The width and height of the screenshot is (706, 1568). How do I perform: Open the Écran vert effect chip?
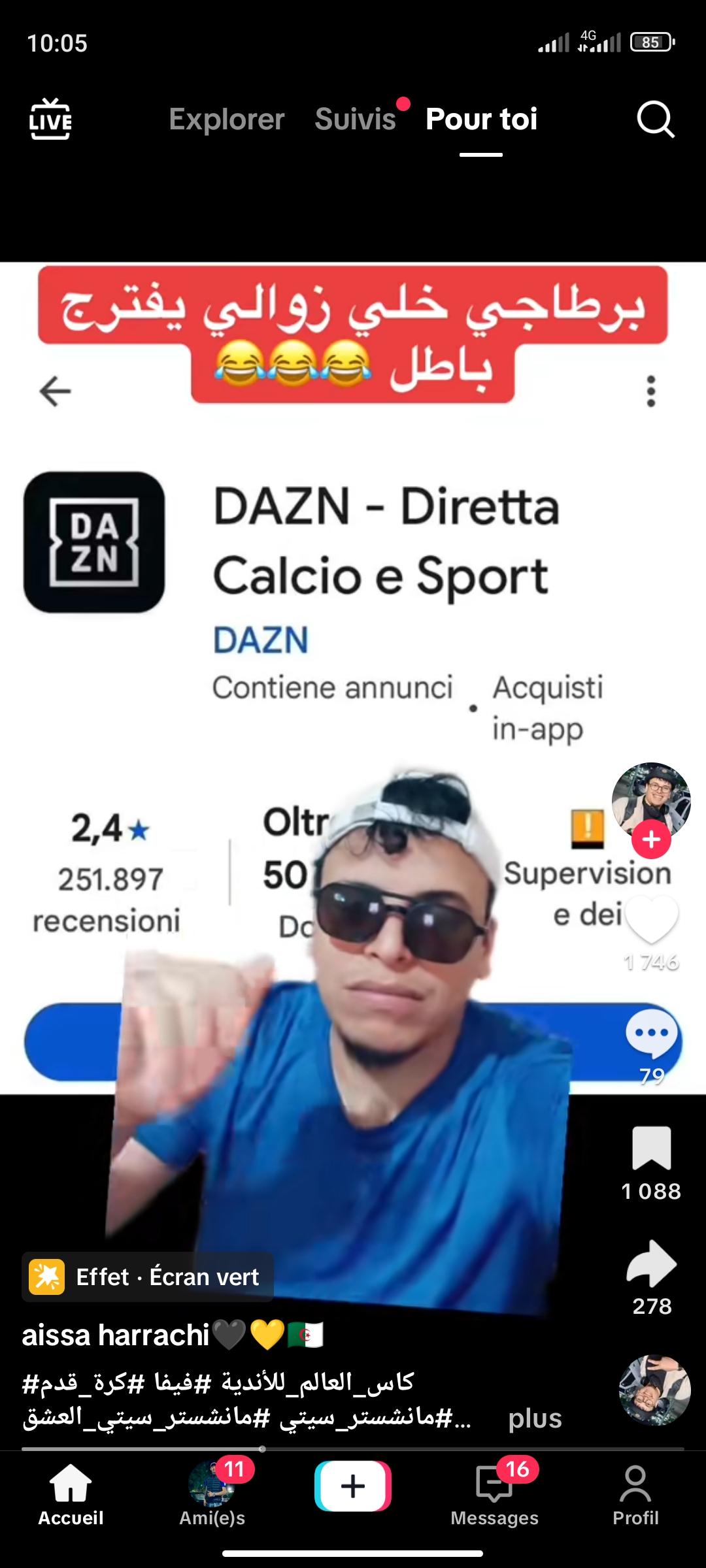148,1277
